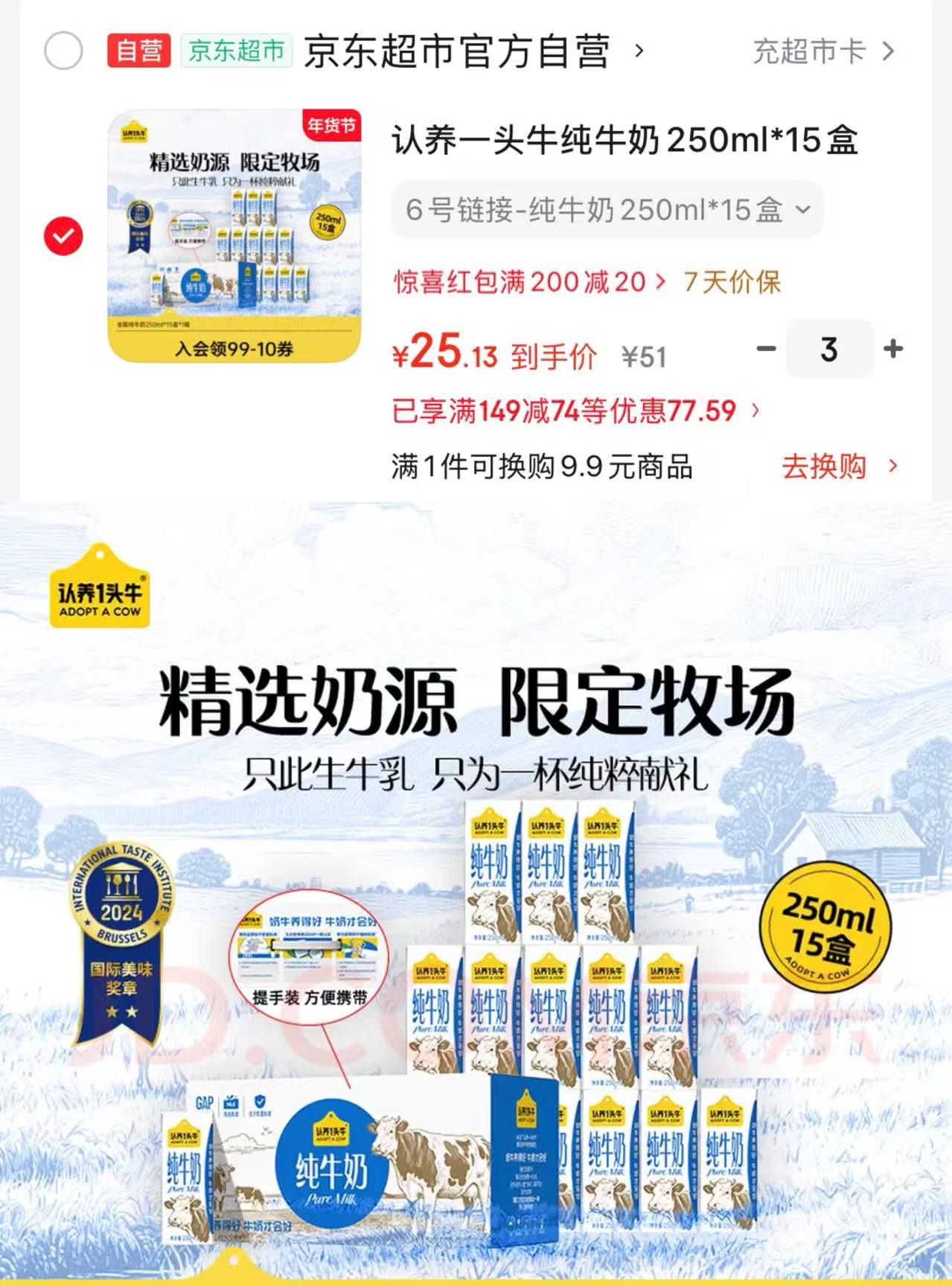Edit the quantity field showing 3

829,348
